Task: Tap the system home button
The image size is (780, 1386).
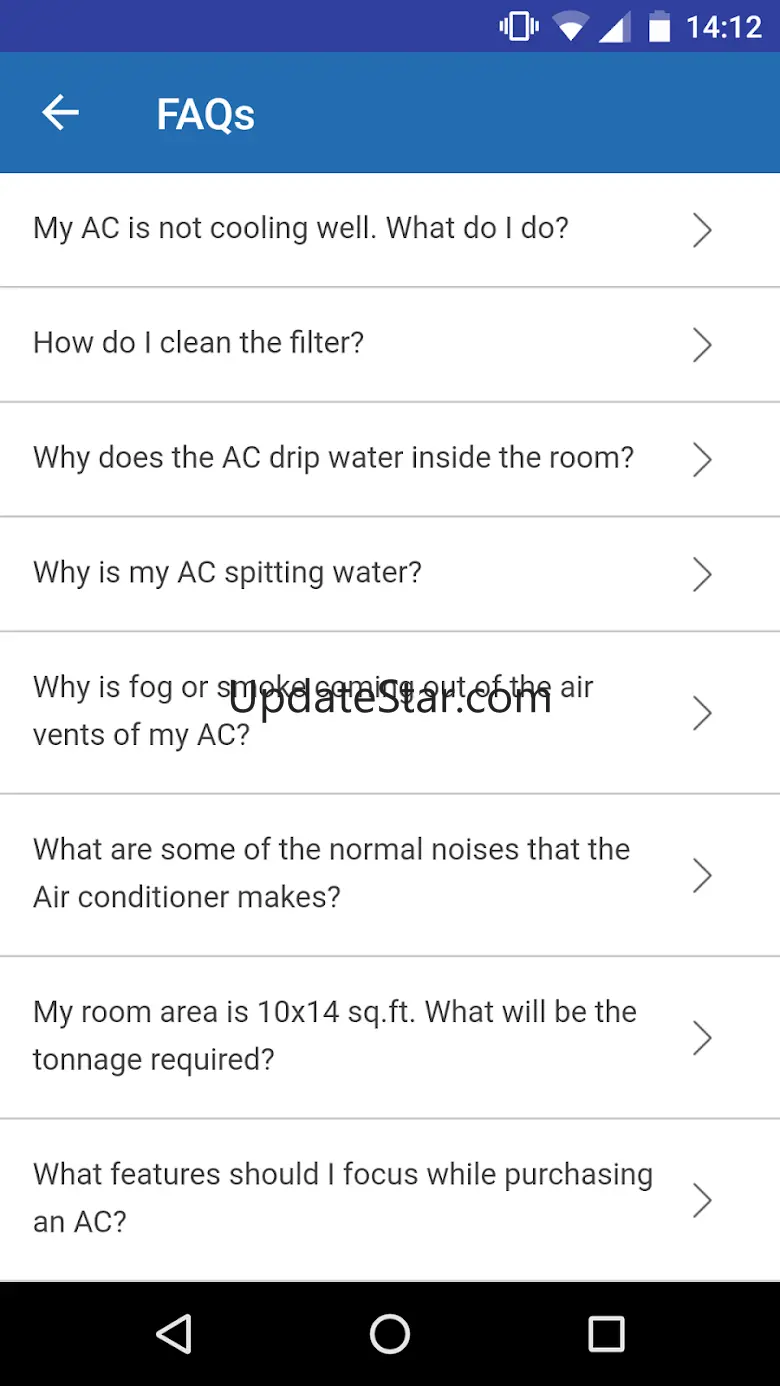Action: pyautogui.click(x=390, y=1334)
